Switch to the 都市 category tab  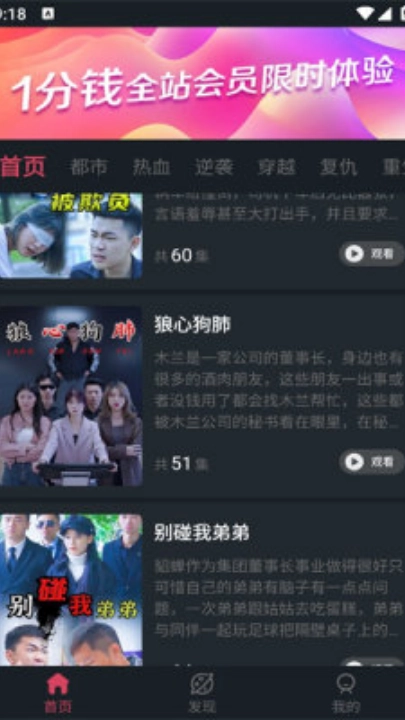tap(89, 167)
